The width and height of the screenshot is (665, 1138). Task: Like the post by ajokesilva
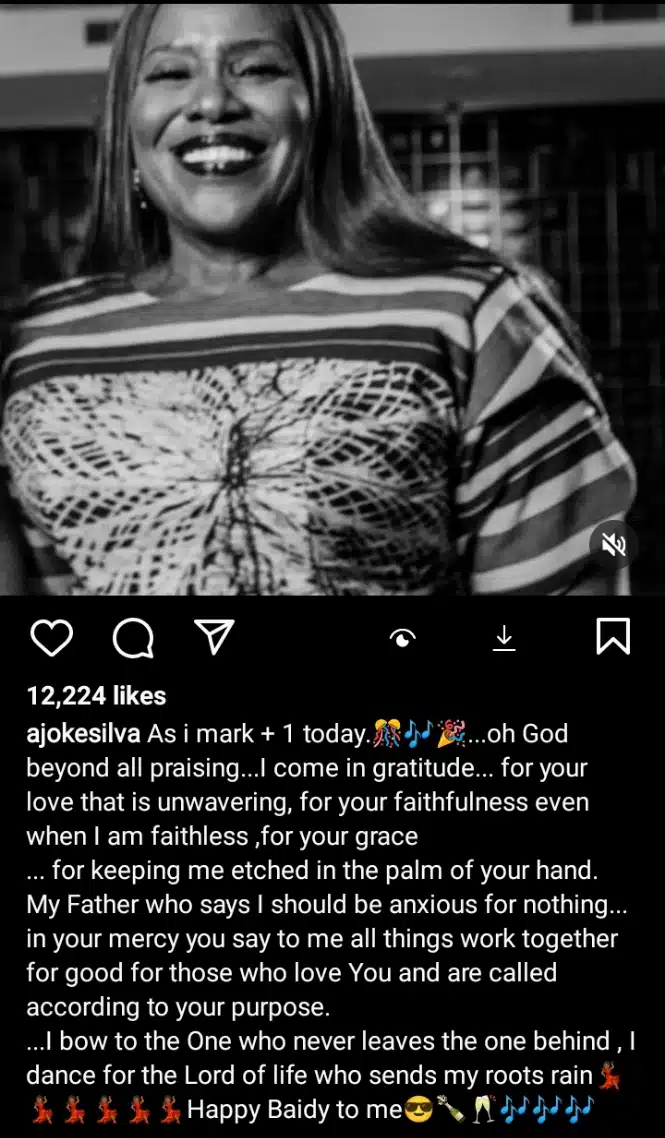coord(51,636)
